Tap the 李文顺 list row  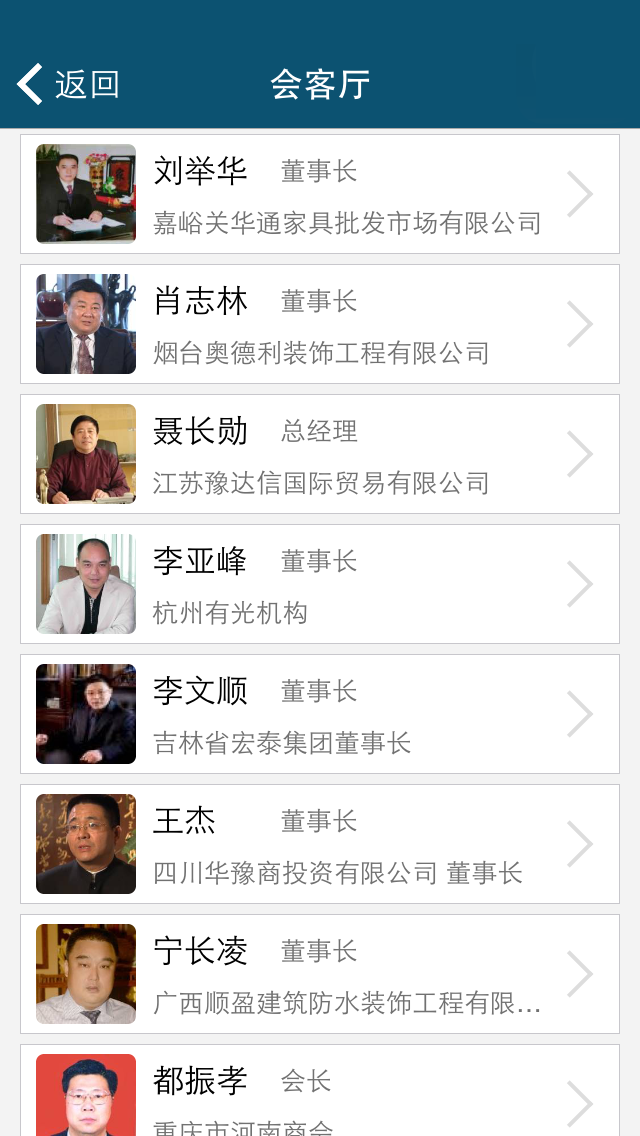pyautogui.click(x=320, y=714)
